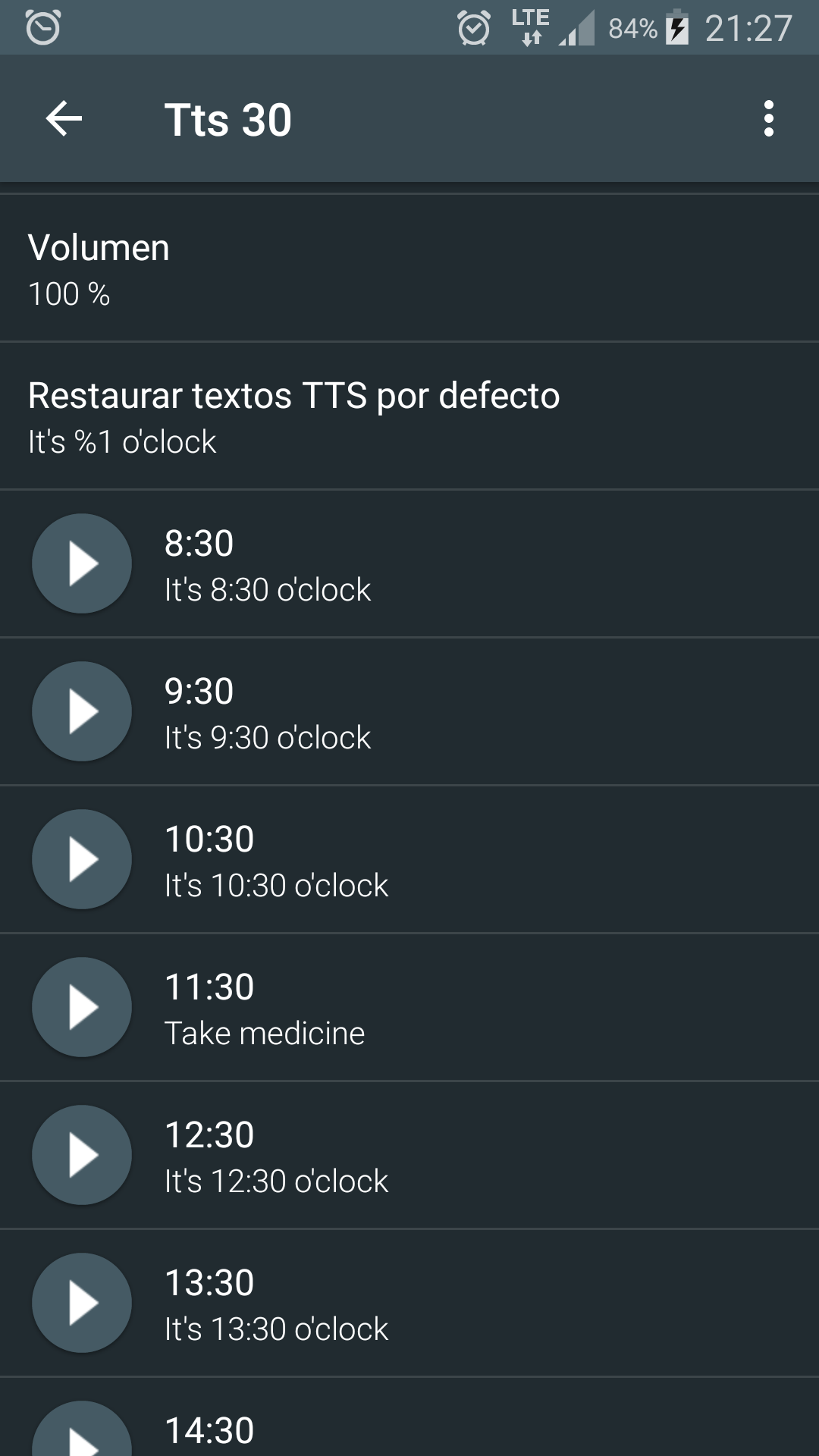
Task: Select Restaurar textos TTS por defecto
Action: point(409,416)
